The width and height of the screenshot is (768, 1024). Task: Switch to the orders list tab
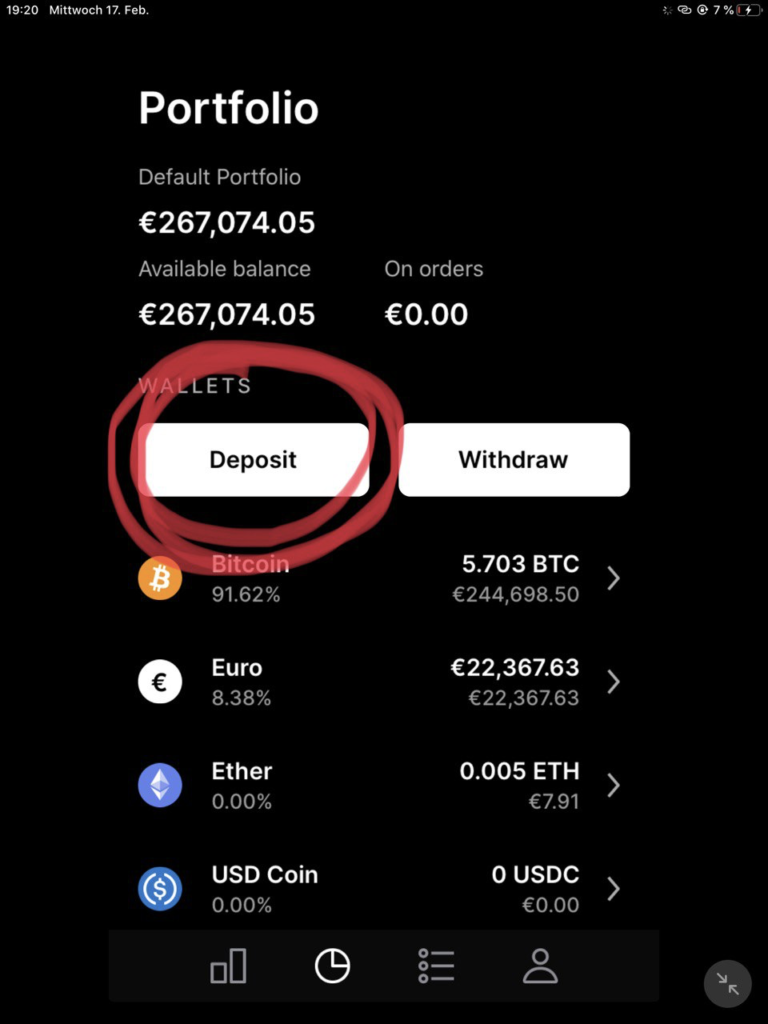click(x=436, y=966)
